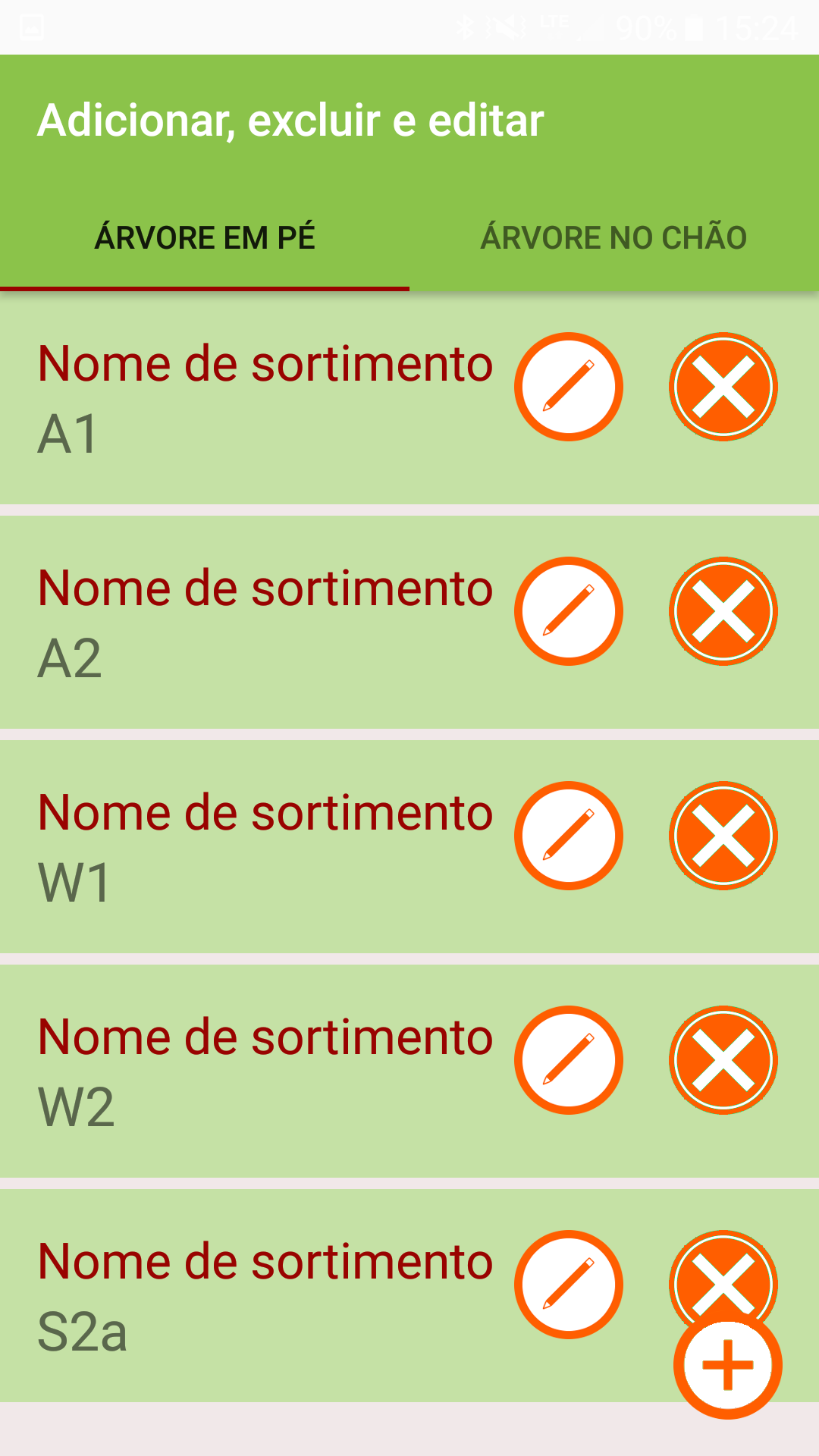This screenshot has height=1456, width=819.
Task: Edit the S2a assortment
Action: point(569,1285)
